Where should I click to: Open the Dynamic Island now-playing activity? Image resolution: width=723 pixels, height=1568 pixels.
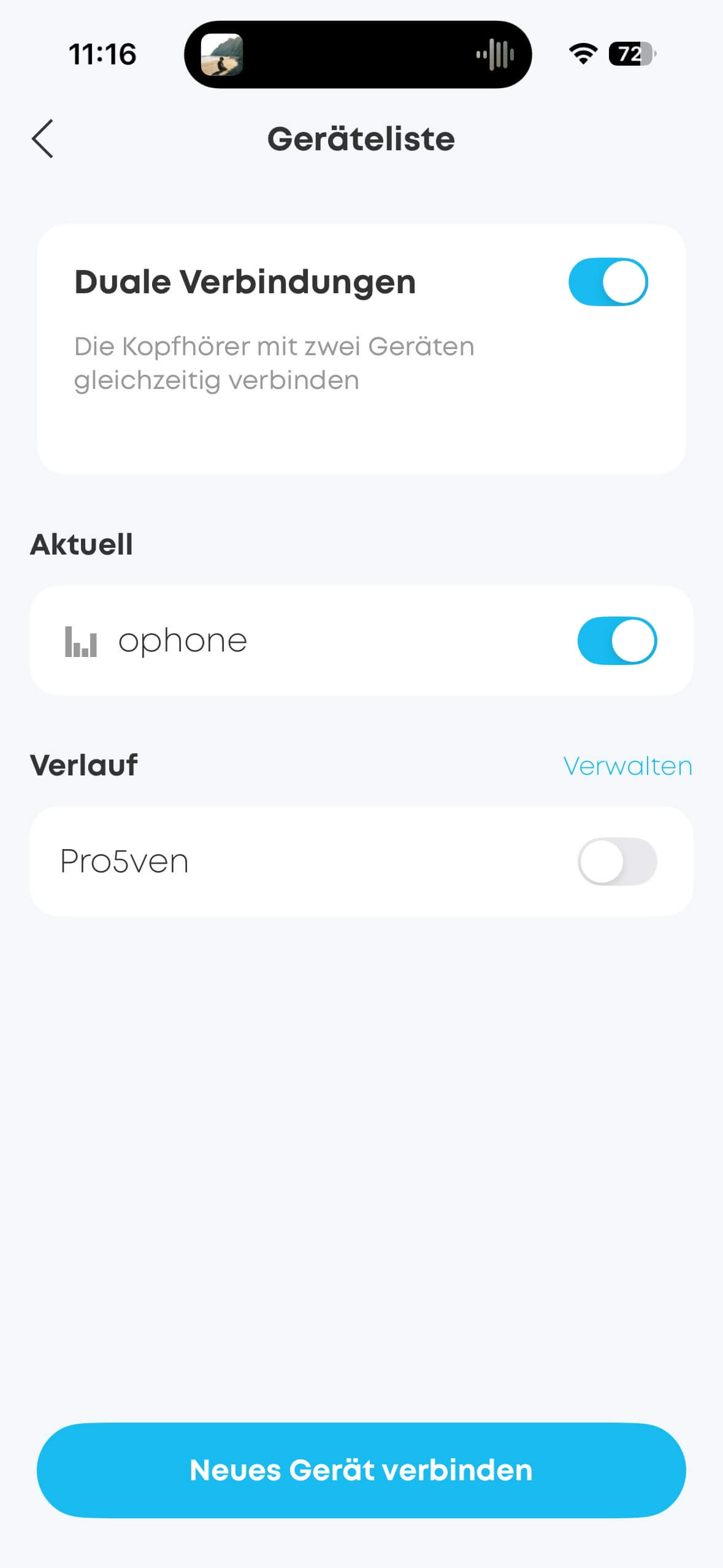point(358,55)
